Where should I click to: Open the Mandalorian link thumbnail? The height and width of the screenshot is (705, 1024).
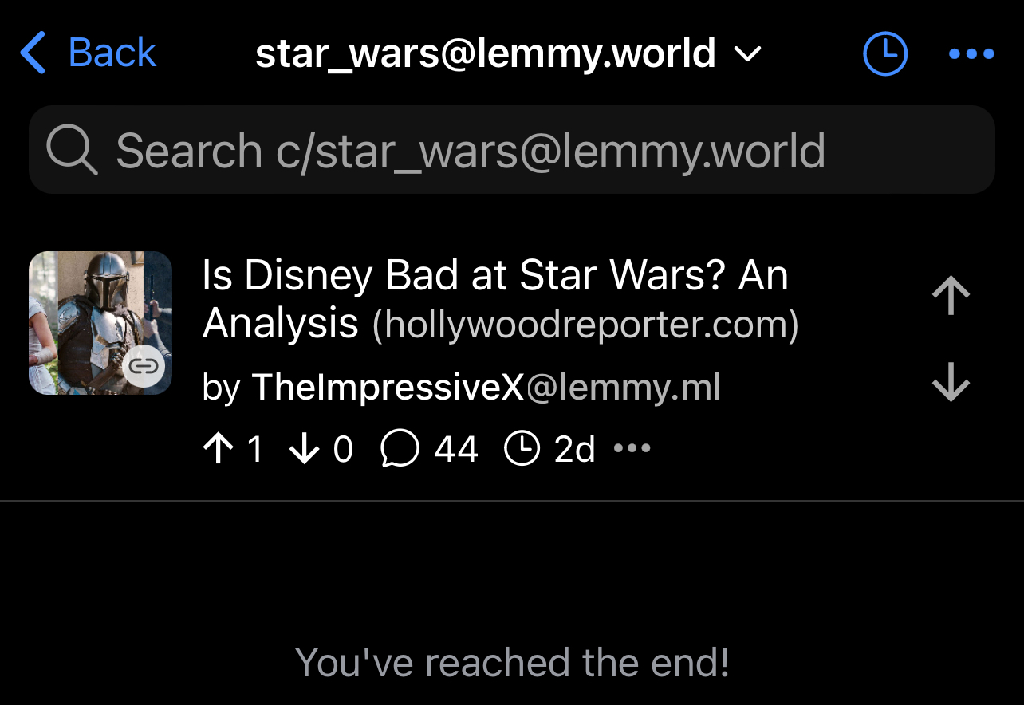pos(100,322)
